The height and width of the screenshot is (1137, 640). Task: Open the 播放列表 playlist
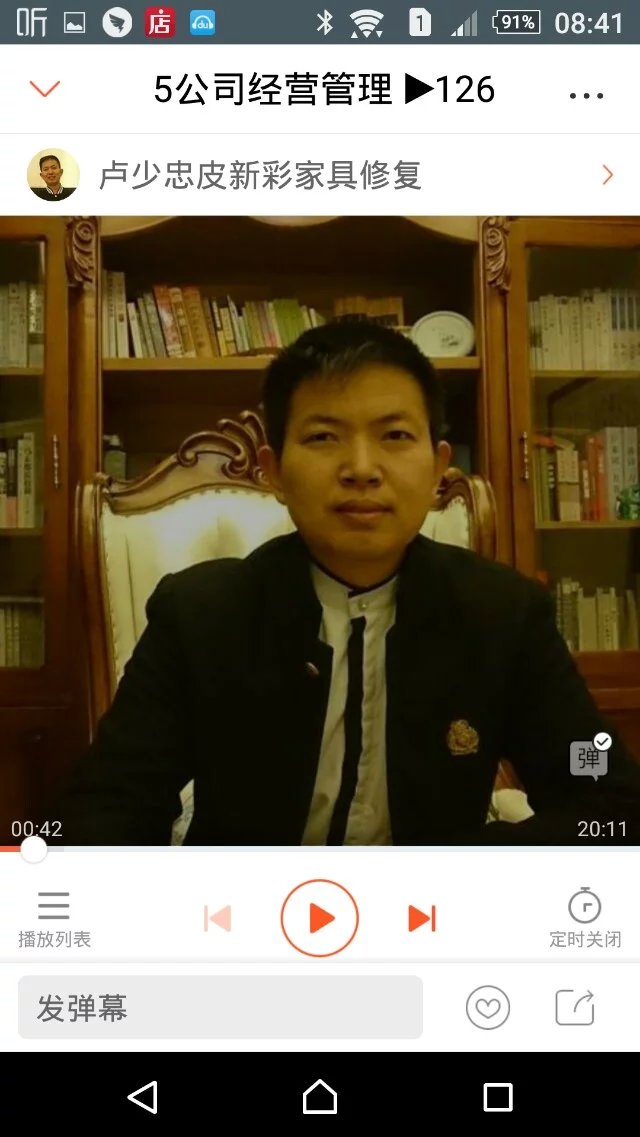tap(54, 918)
